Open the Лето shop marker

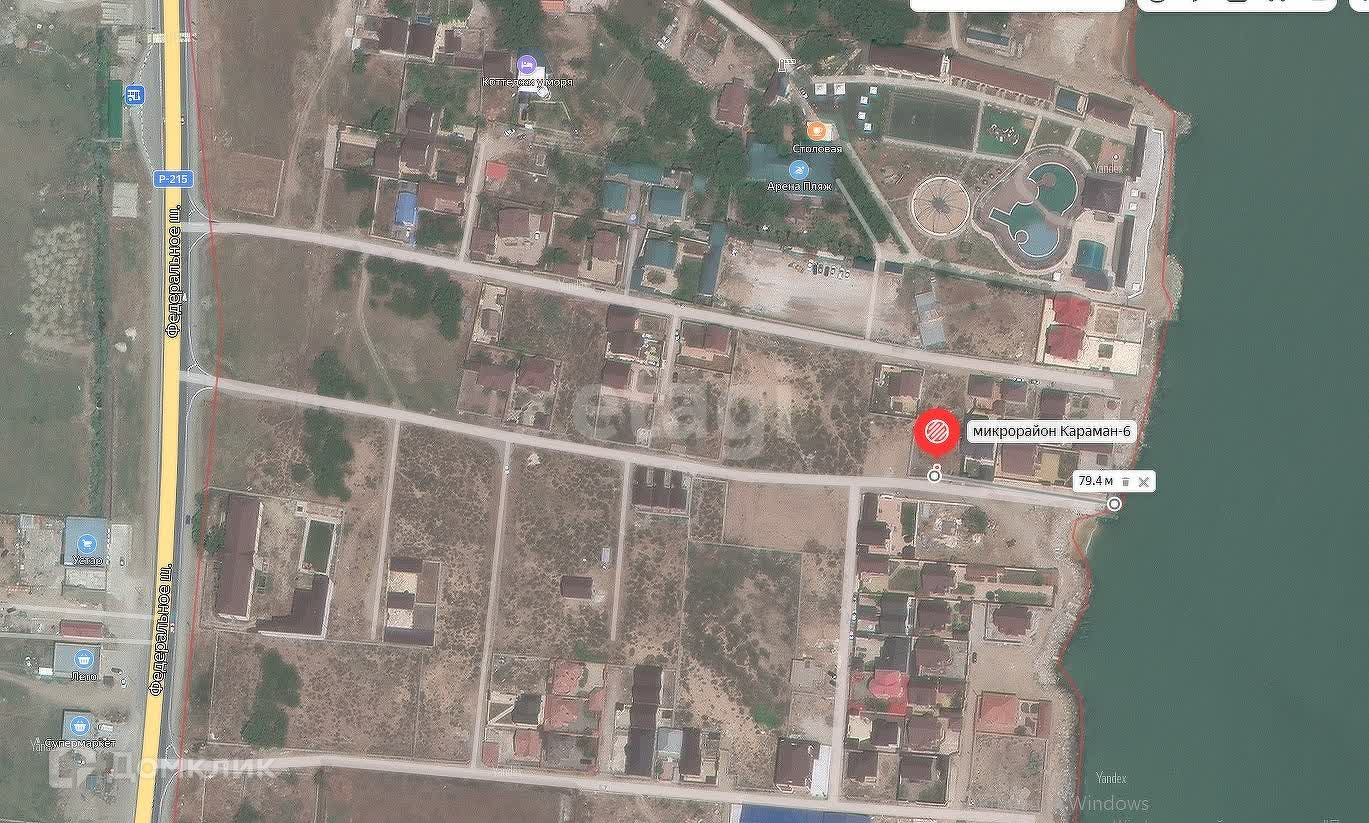point(84,659)
